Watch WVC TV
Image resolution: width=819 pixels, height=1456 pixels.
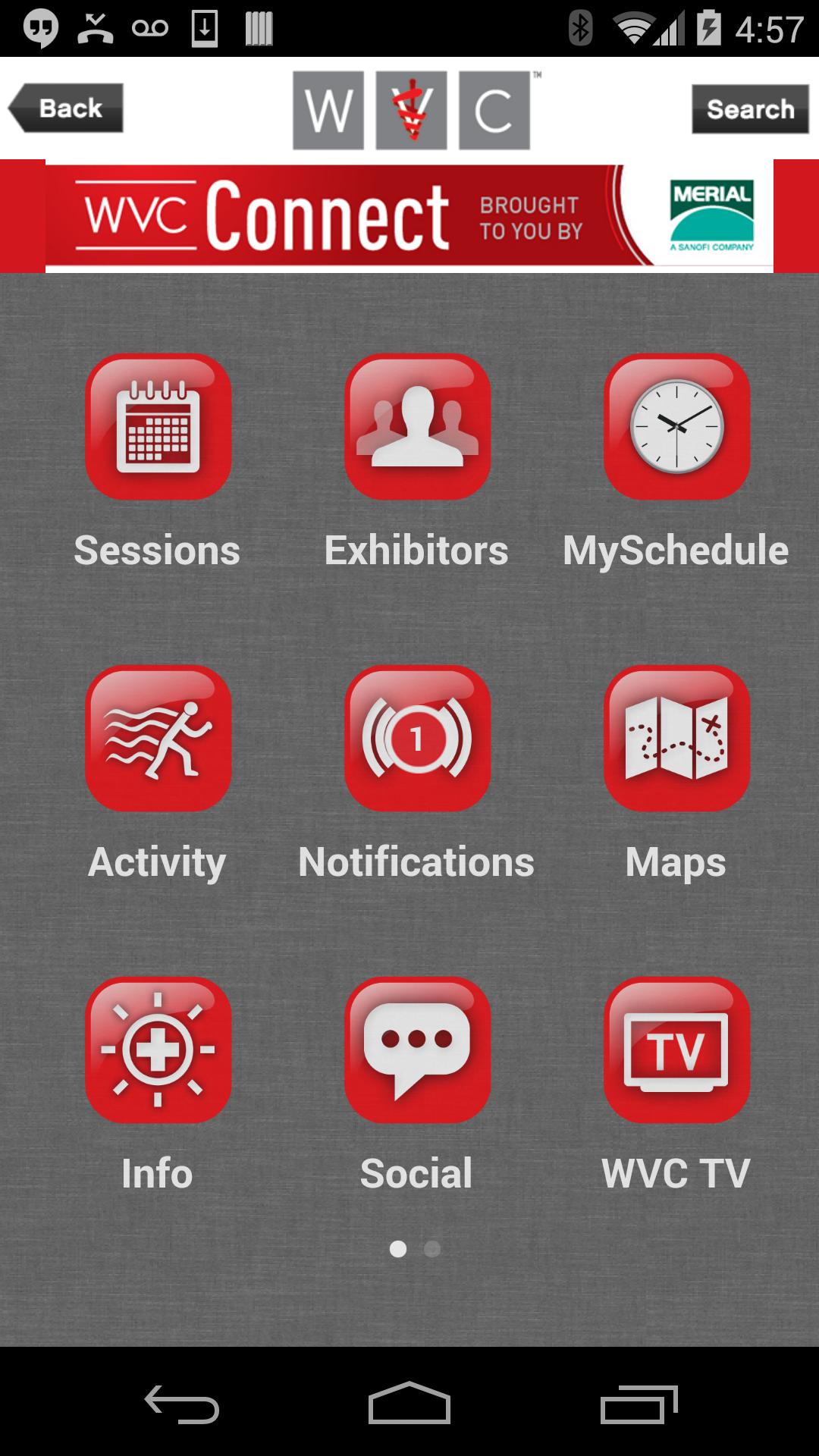[676, 1050]
